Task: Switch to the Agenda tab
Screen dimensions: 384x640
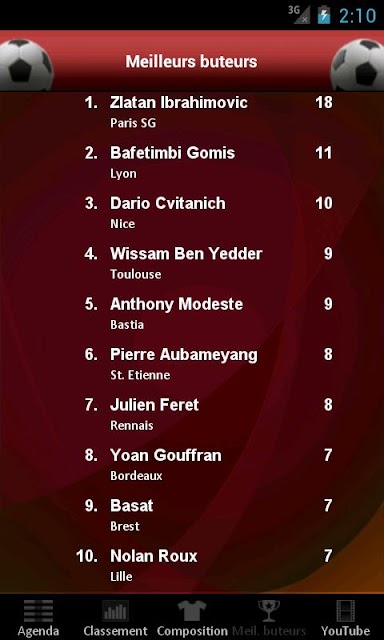Action: [38, 617]
